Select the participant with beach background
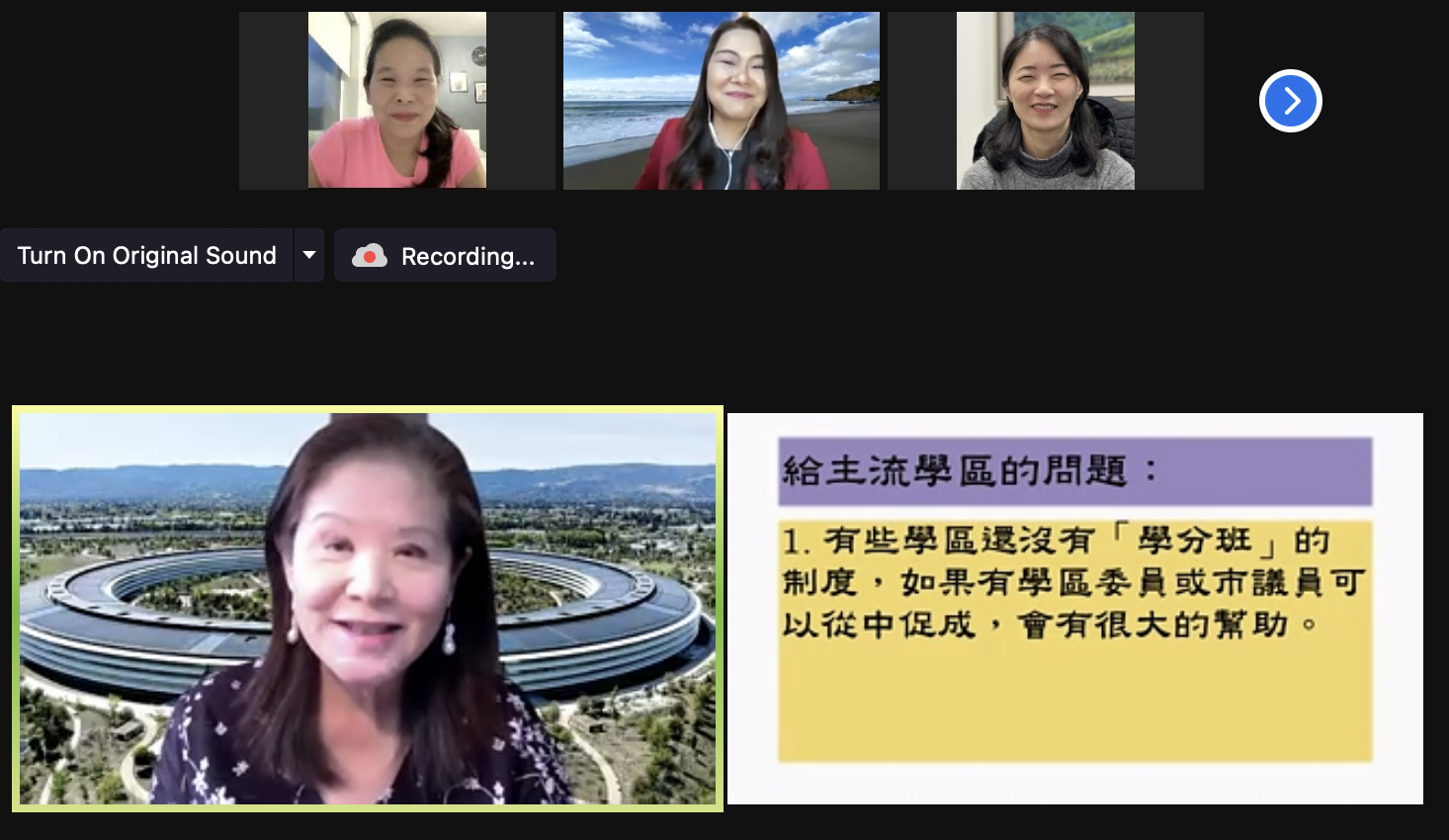This screenshot has width=1449, height=840. point(721,101)
